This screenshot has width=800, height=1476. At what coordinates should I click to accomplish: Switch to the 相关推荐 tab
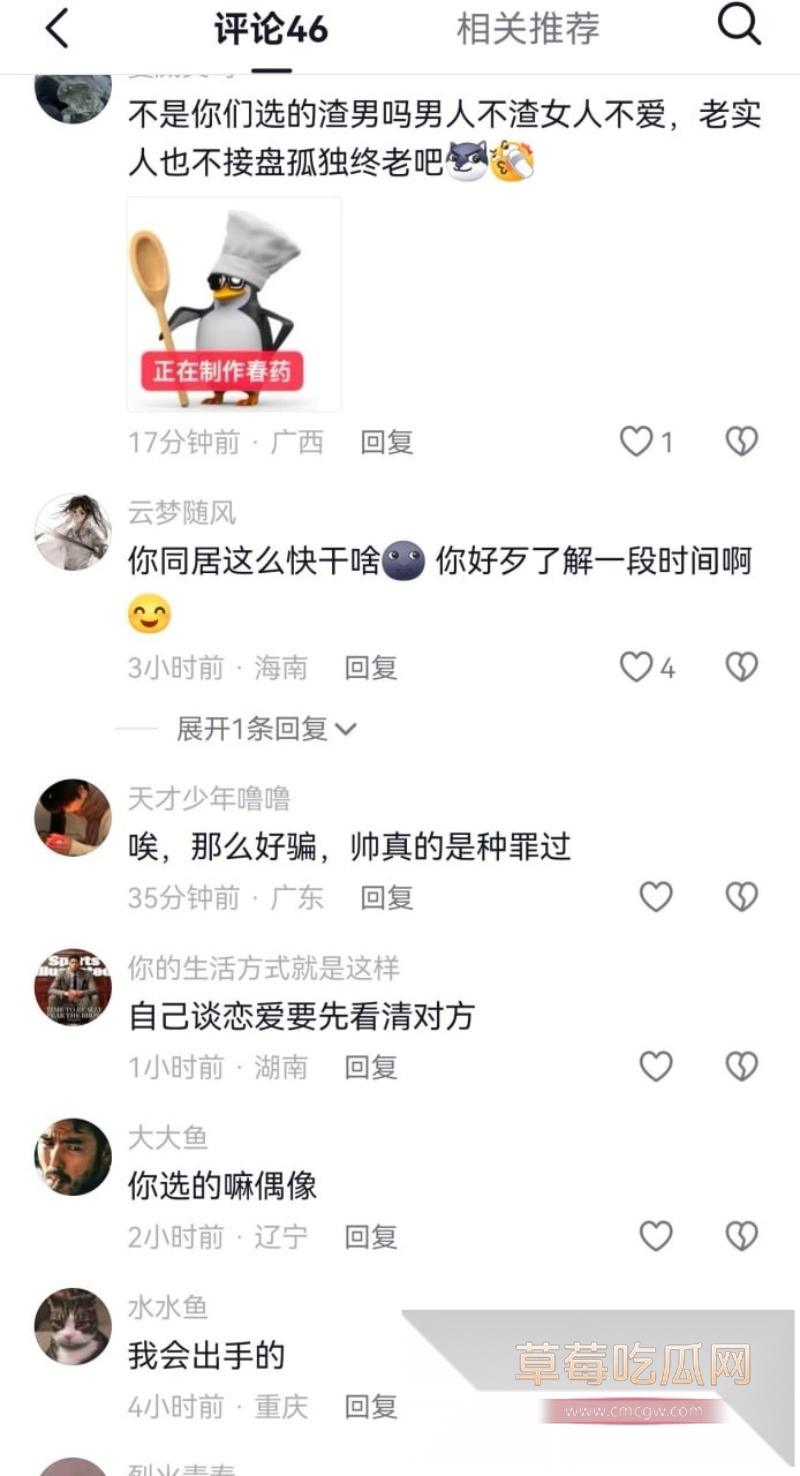[528, 27]
